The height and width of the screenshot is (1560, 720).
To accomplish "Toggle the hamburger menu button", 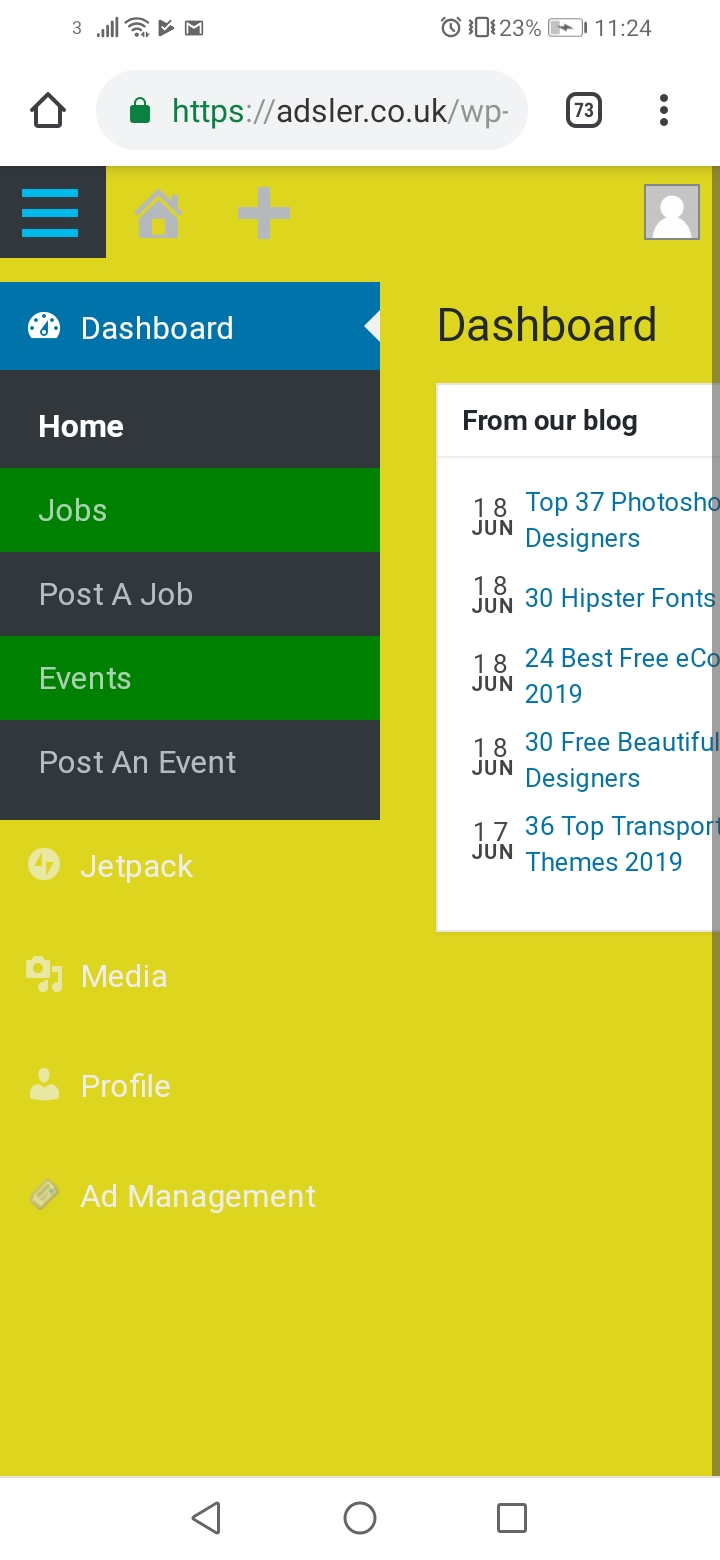I will point(50,212).
